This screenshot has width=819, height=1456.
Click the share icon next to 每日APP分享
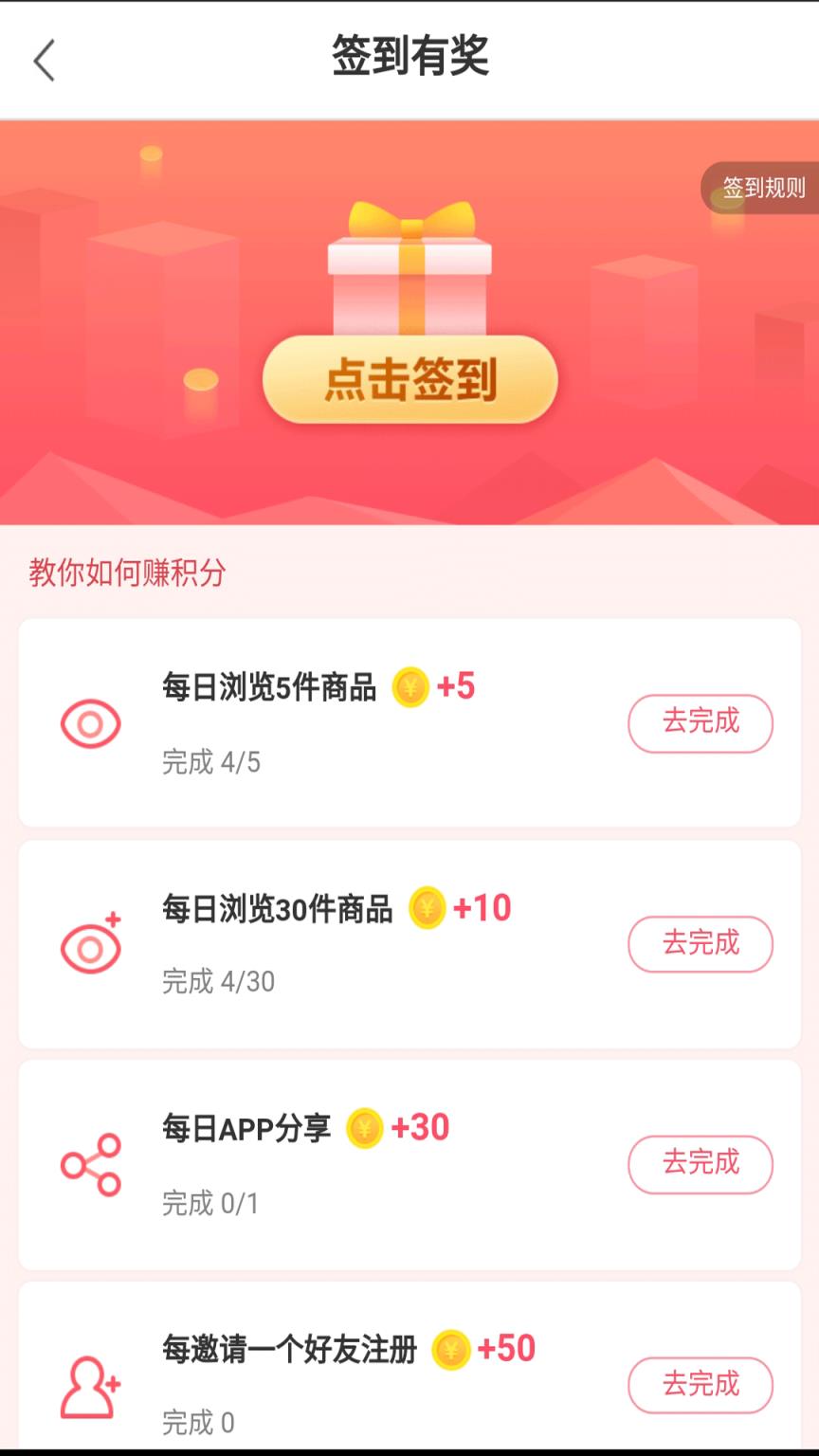[x=91, y=1165]
